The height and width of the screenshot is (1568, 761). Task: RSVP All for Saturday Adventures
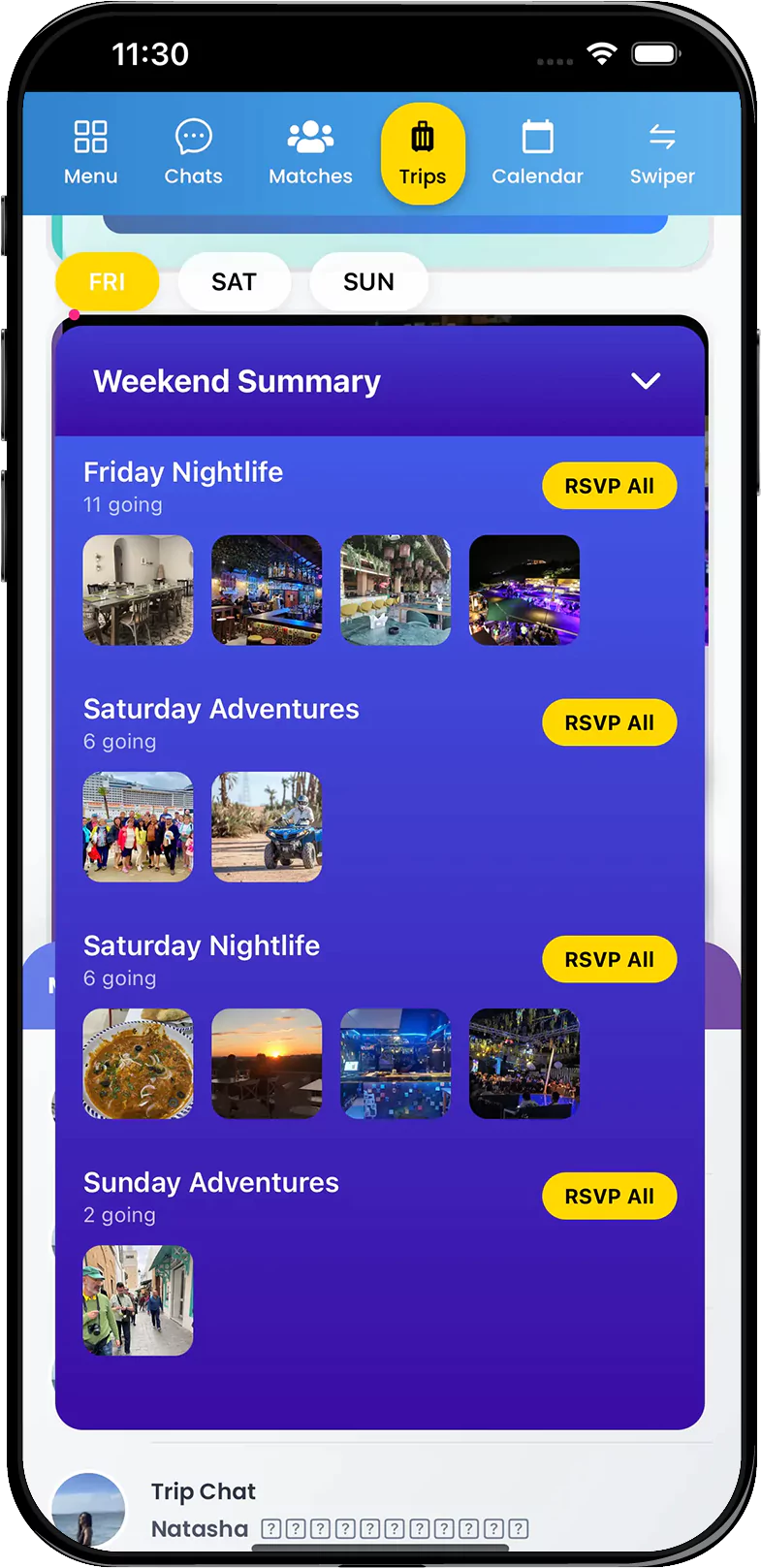coord(609,722)
